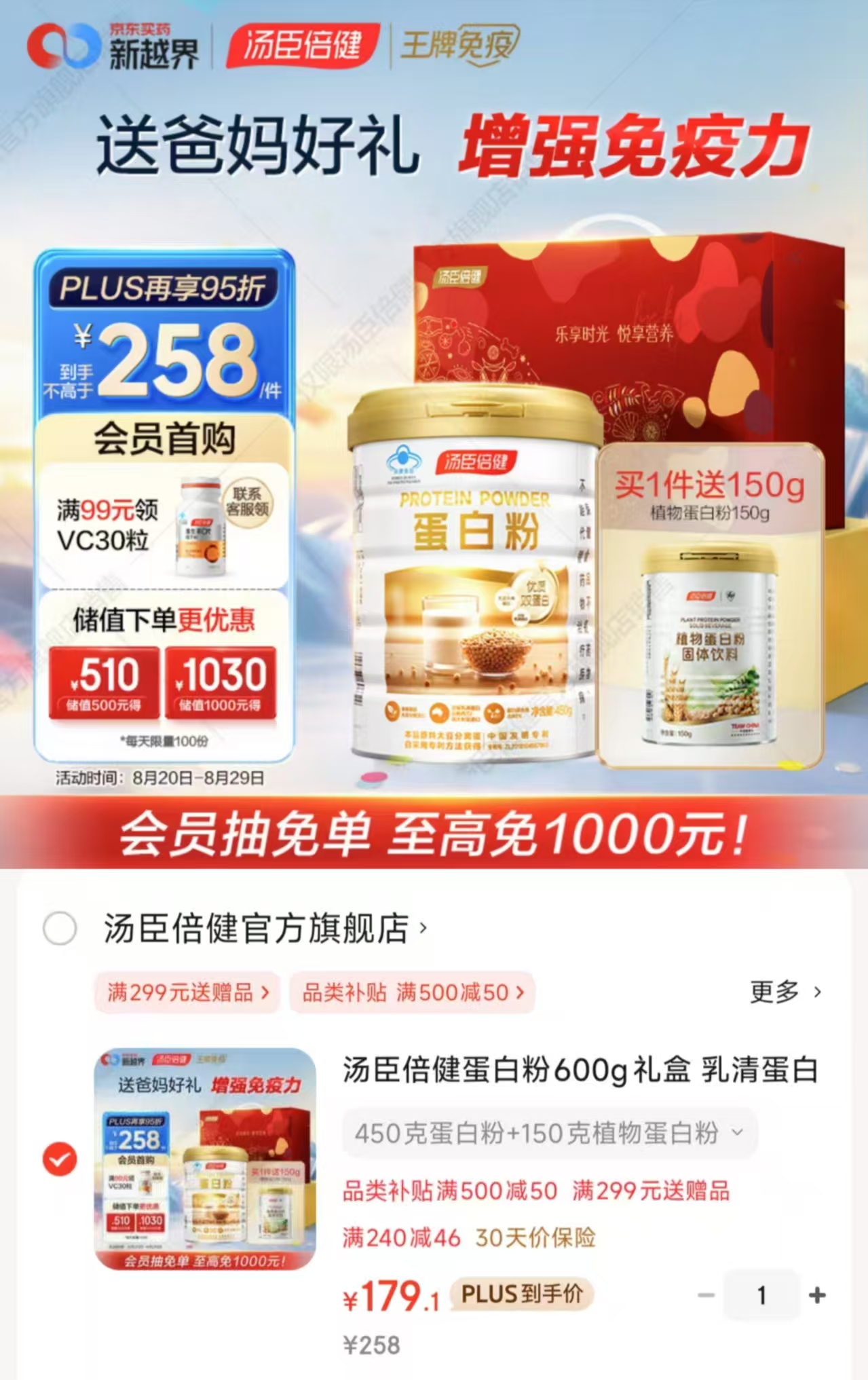View the 品类补贴 满500减50 offer

click(412, 992)
